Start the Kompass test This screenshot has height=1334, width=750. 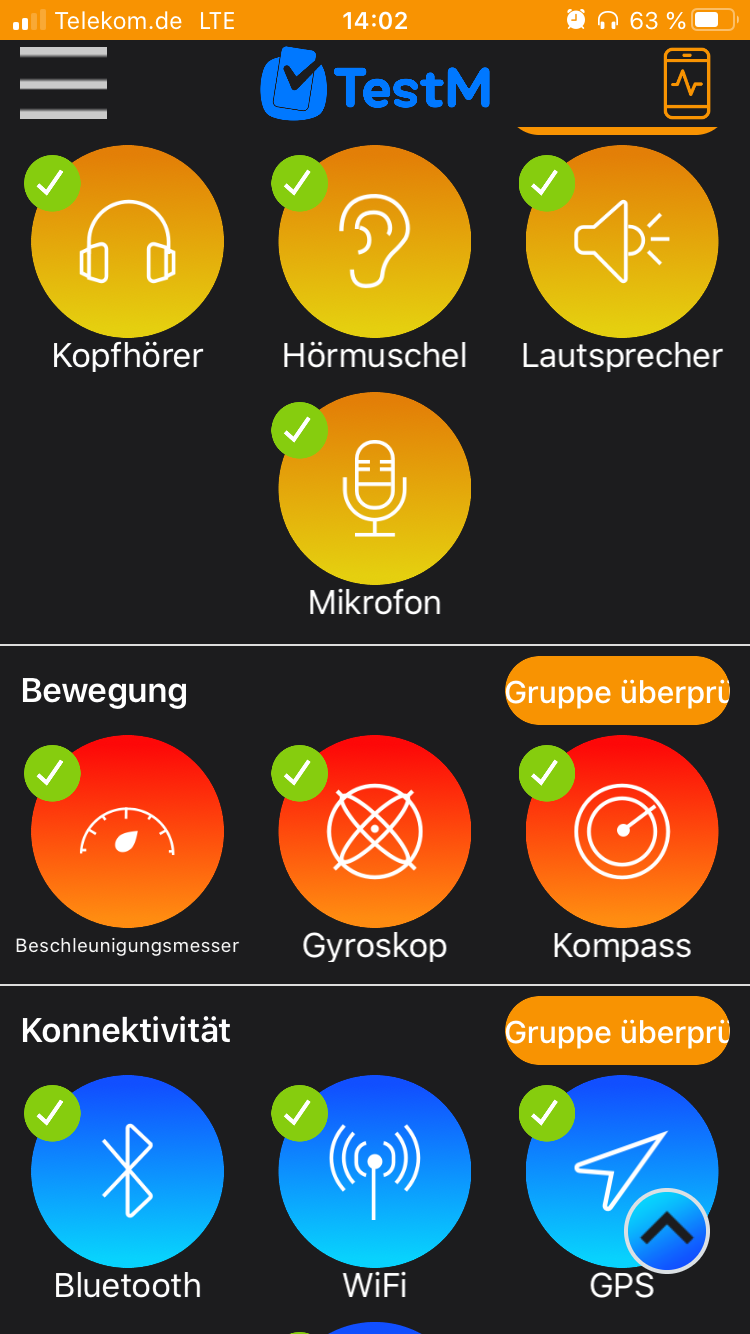point(621,832)
